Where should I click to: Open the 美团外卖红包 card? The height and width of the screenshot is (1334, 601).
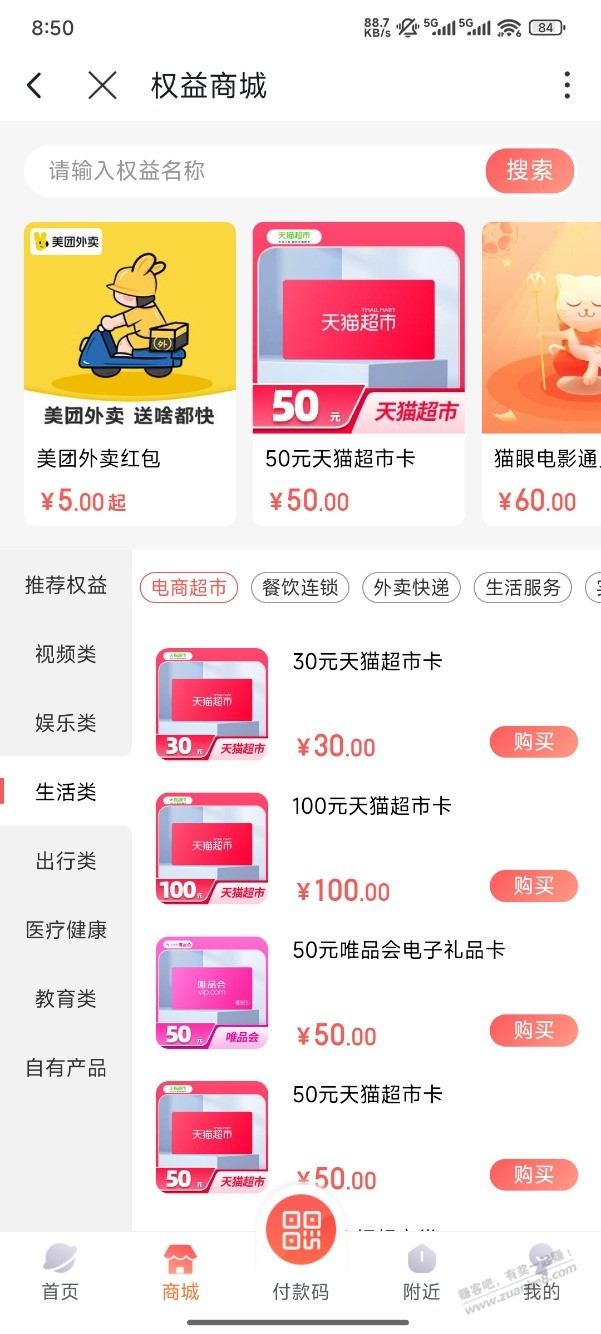[x=130, y=373]
